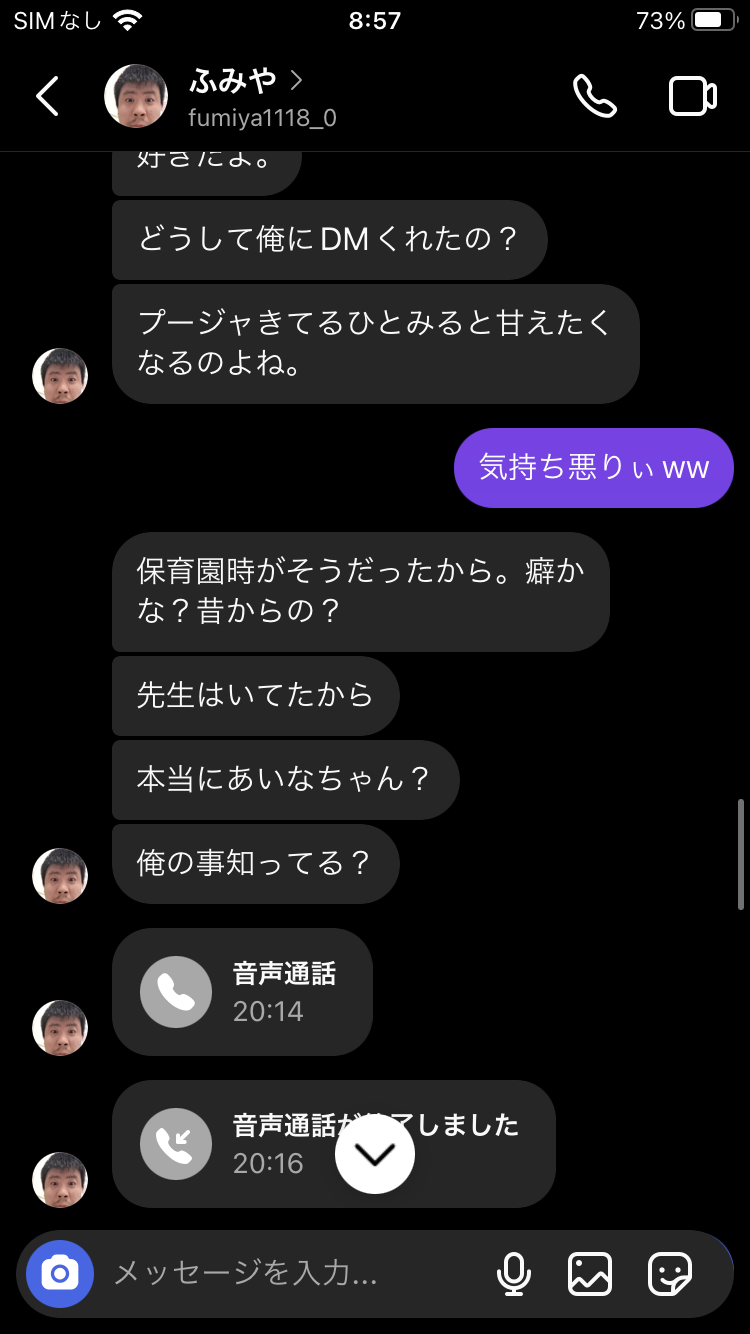
Task: Open the sticker picker
Action: click(669, 1274)
